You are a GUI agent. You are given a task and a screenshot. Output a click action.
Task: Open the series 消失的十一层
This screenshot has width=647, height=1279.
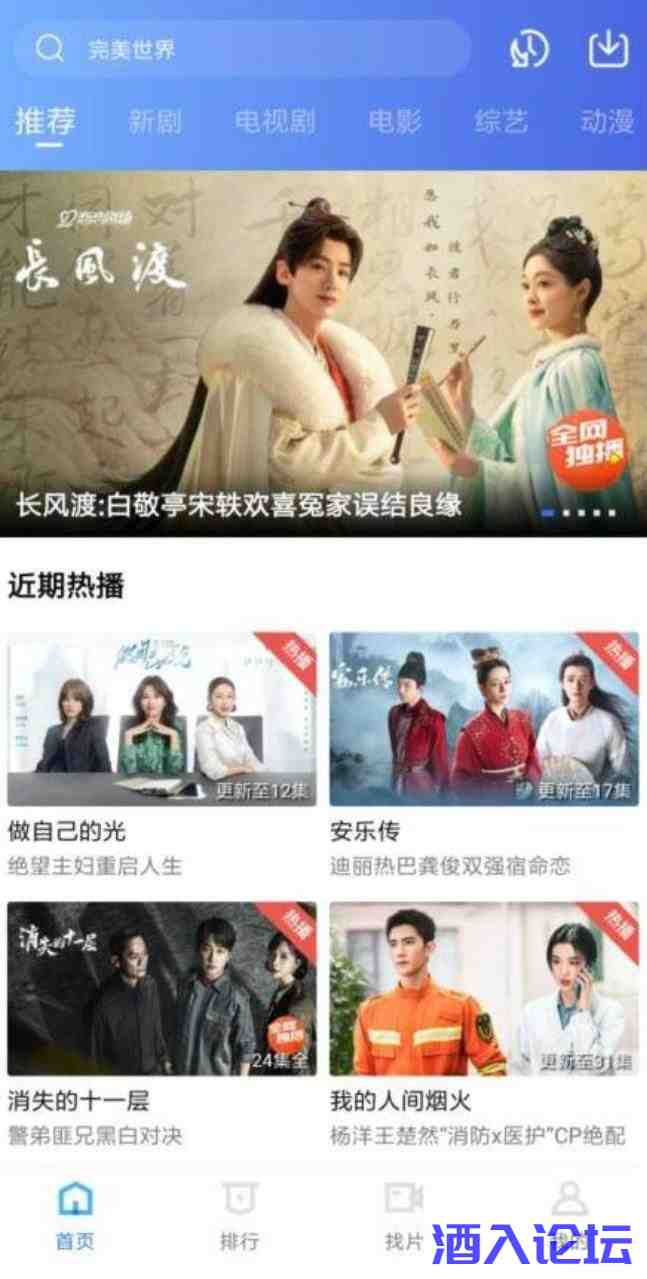point(162,988)
